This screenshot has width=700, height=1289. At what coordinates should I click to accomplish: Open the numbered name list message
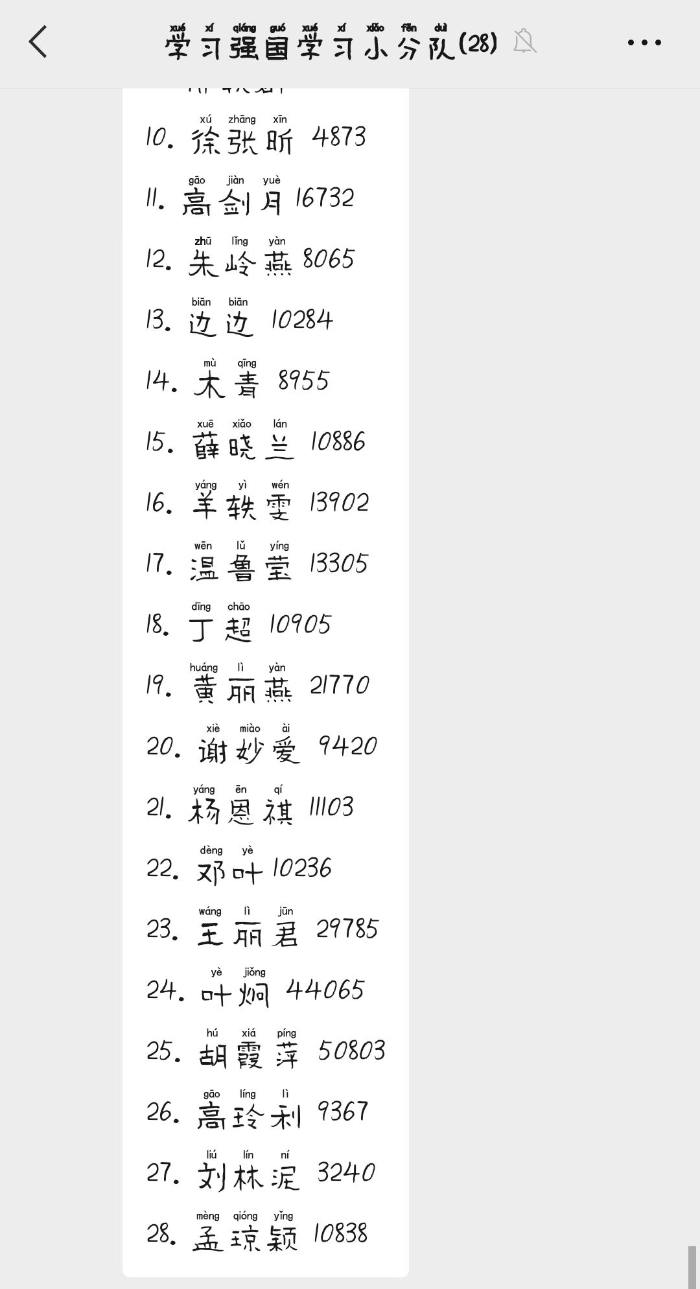tap(266, 682)
